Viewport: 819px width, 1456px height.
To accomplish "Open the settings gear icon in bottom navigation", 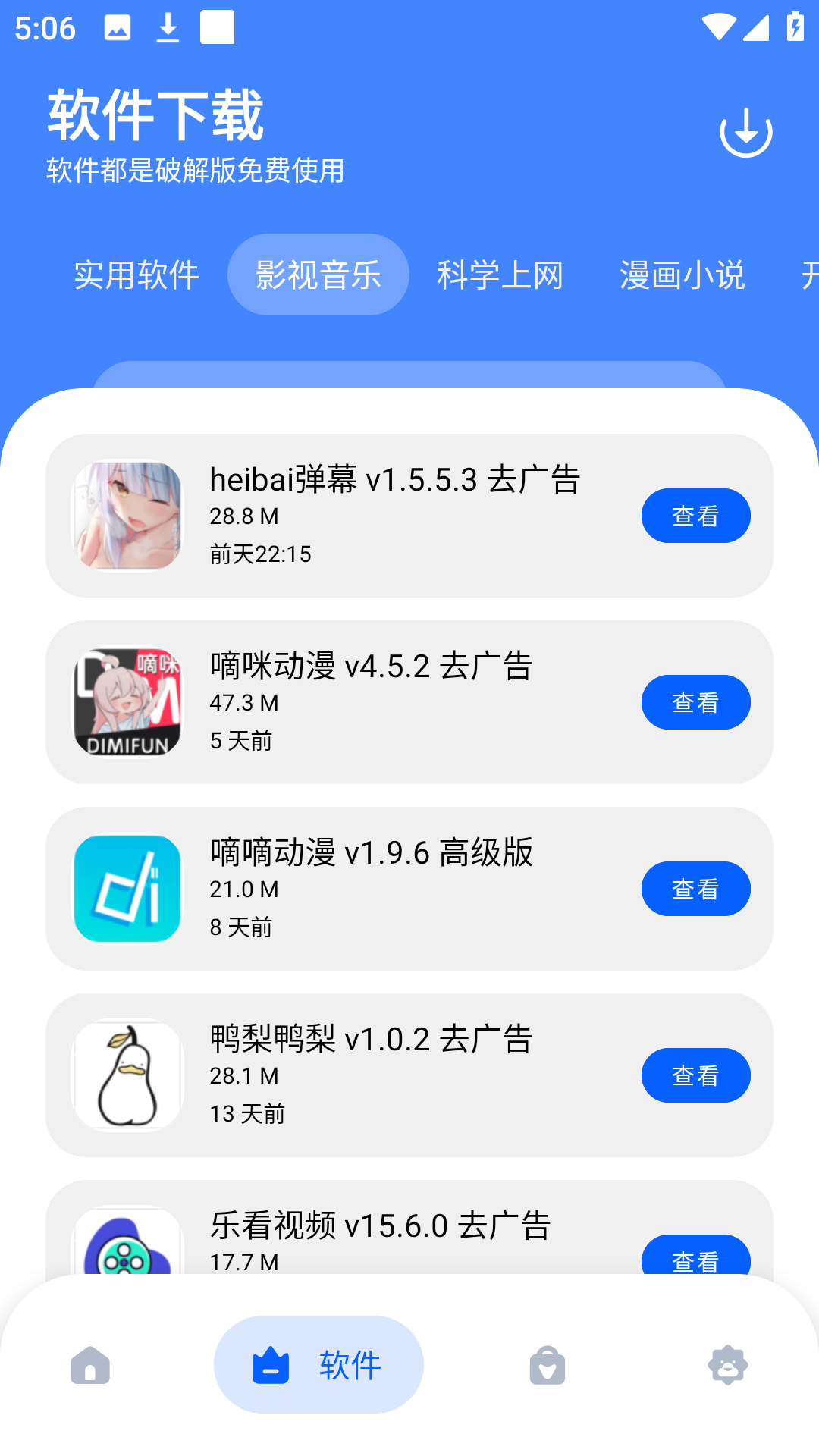I will point(728,1365).
